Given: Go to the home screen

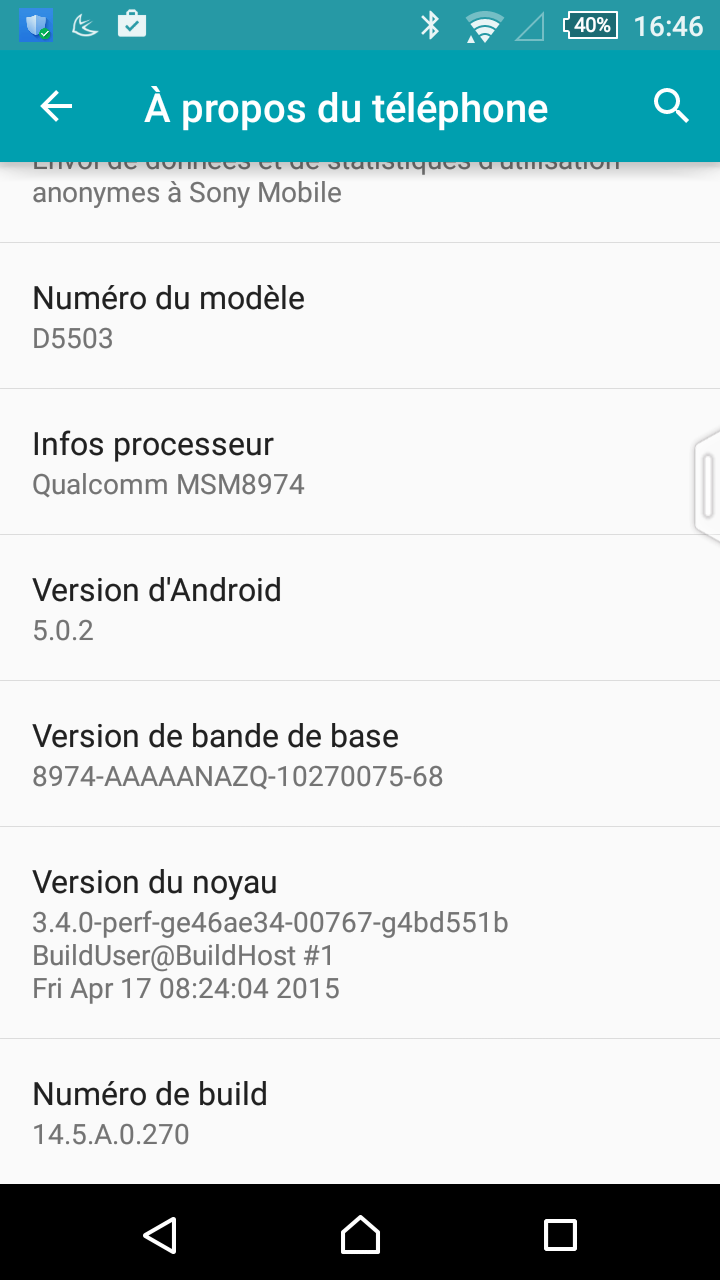Looking at the screenshot, I should pos(360,1235).
